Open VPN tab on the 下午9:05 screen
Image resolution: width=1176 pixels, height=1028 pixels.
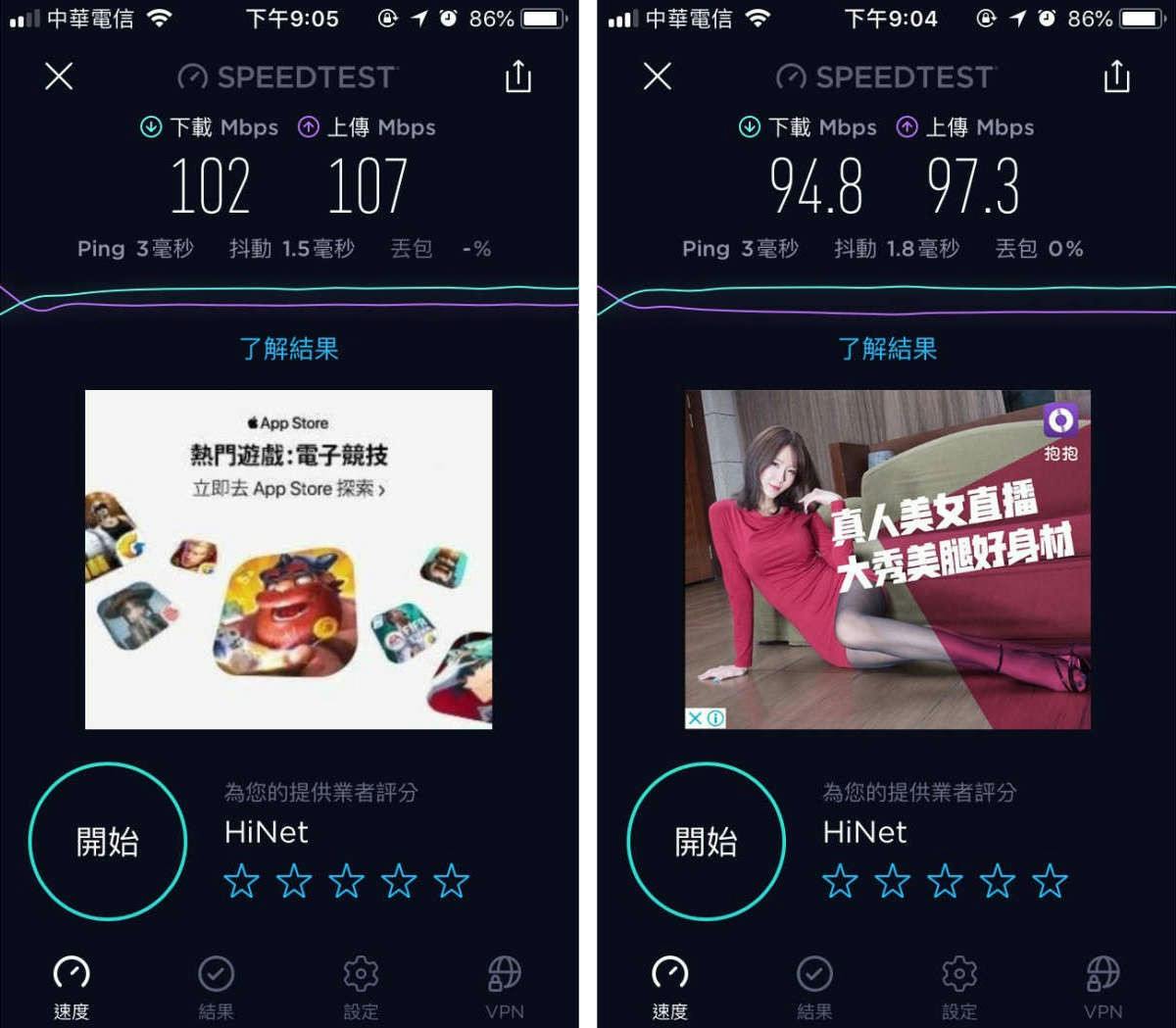pos(505,986)
